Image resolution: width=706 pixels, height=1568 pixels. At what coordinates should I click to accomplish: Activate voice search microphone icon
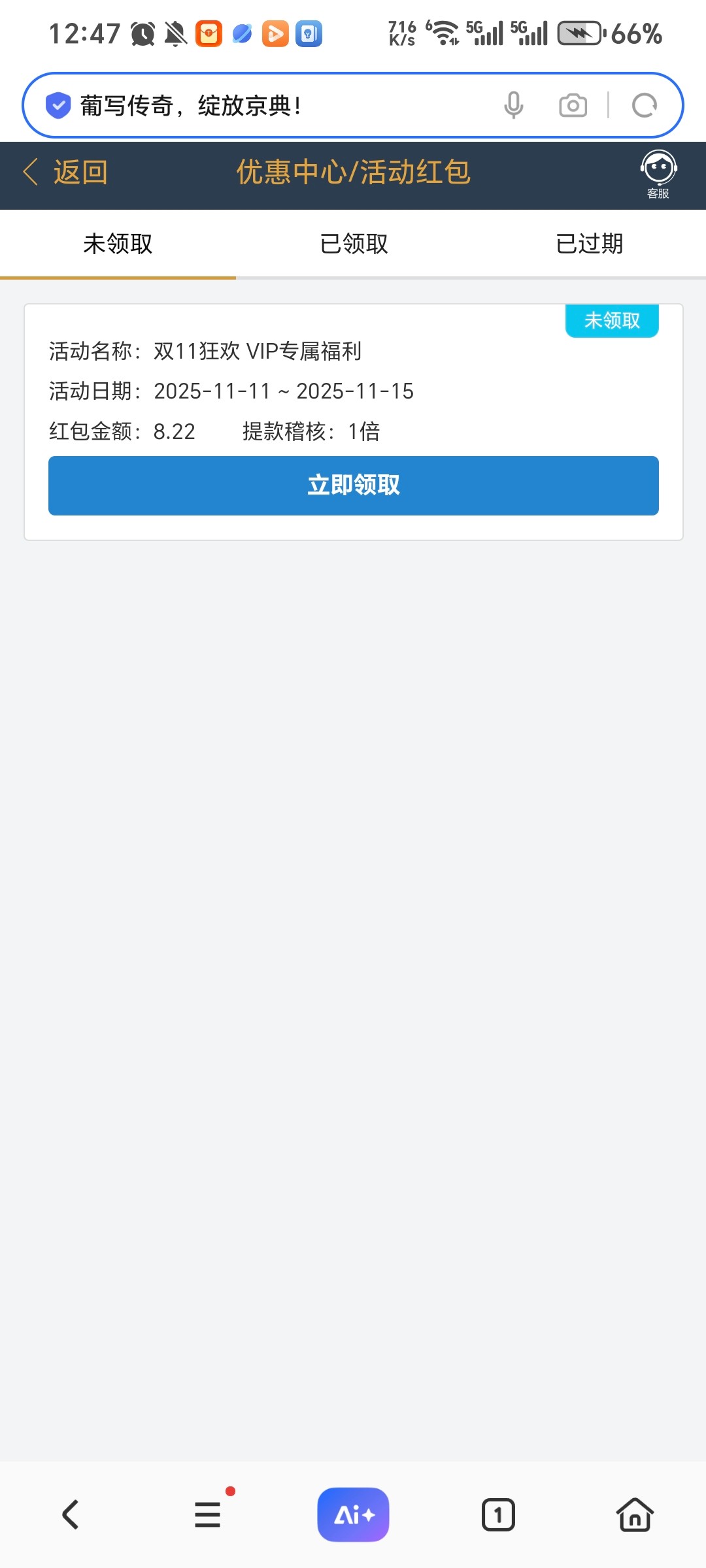coord(514,104)
